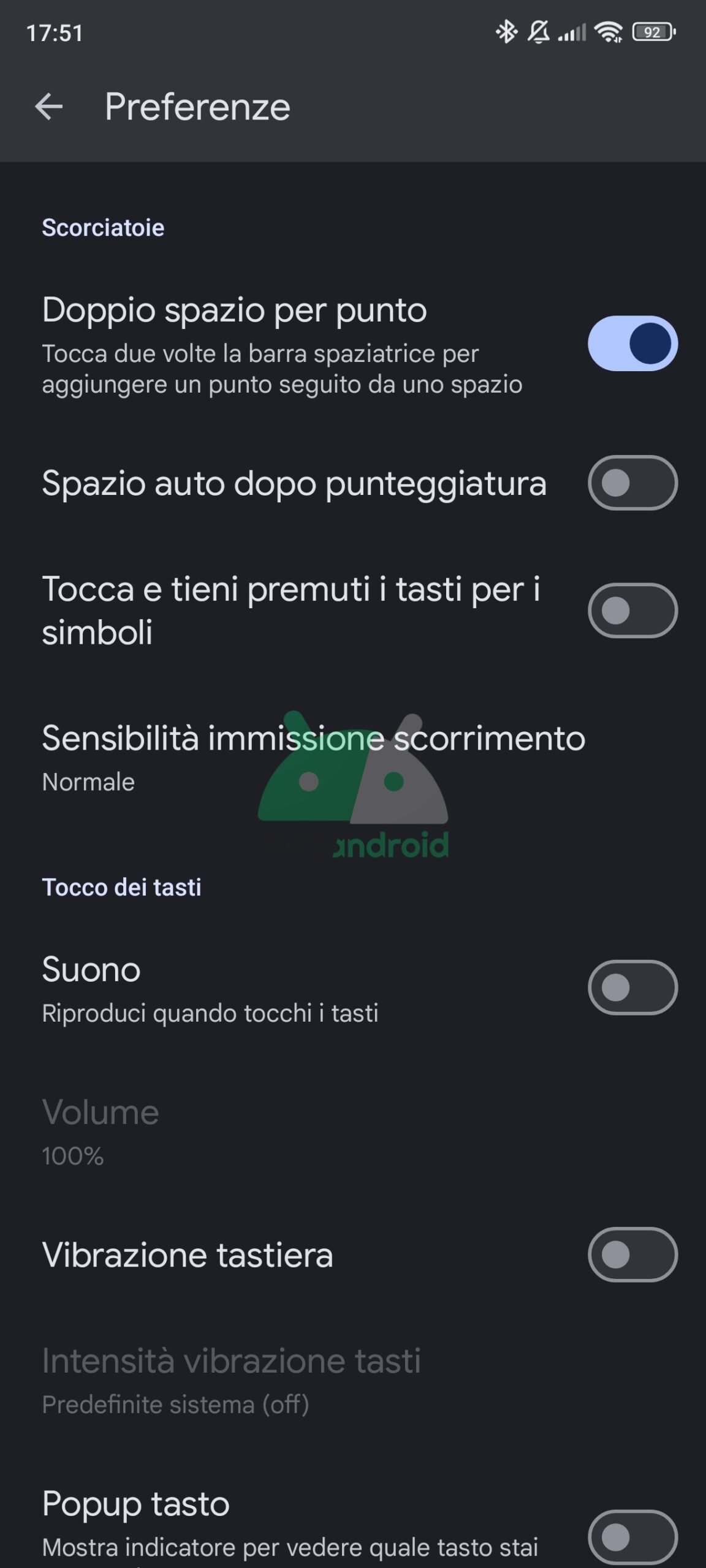The height and width of the screenshot is (1568, 706).
Task: Disable Doppio spazio per punto
Action: [632, 343]
